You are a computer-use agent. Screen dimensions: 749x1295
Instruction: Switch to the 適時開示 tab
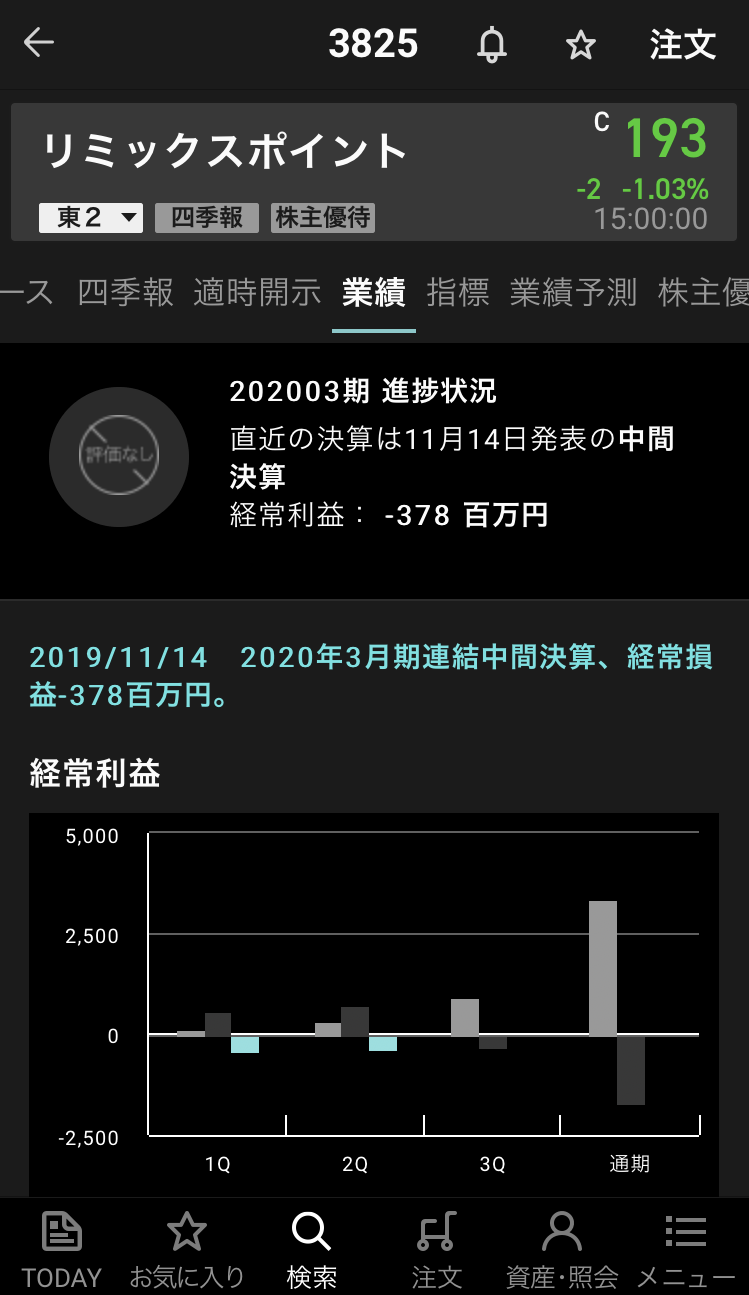coord(258,293)
